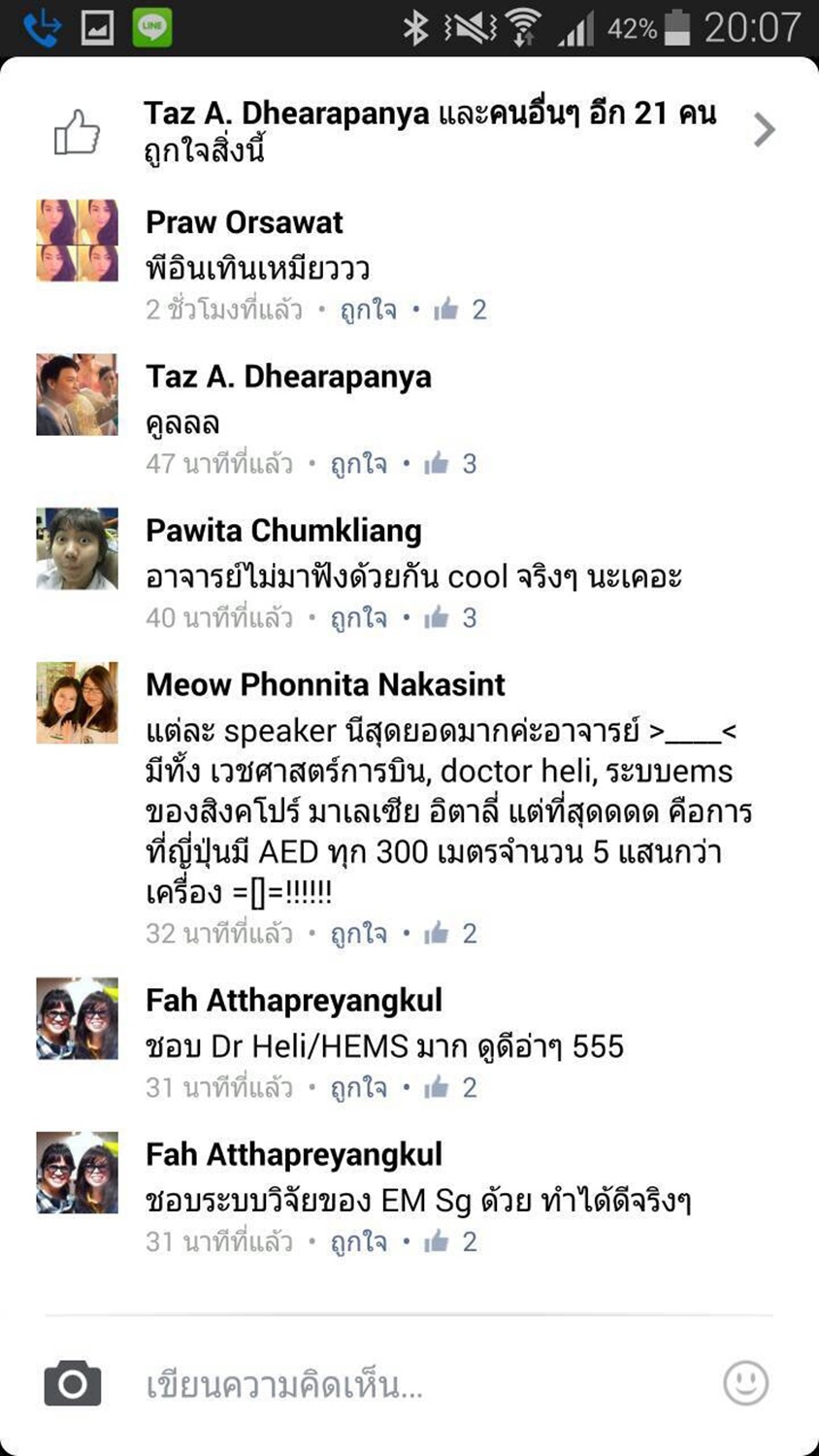See who liked Pawita Chumkliang's comment

(450, 618)
